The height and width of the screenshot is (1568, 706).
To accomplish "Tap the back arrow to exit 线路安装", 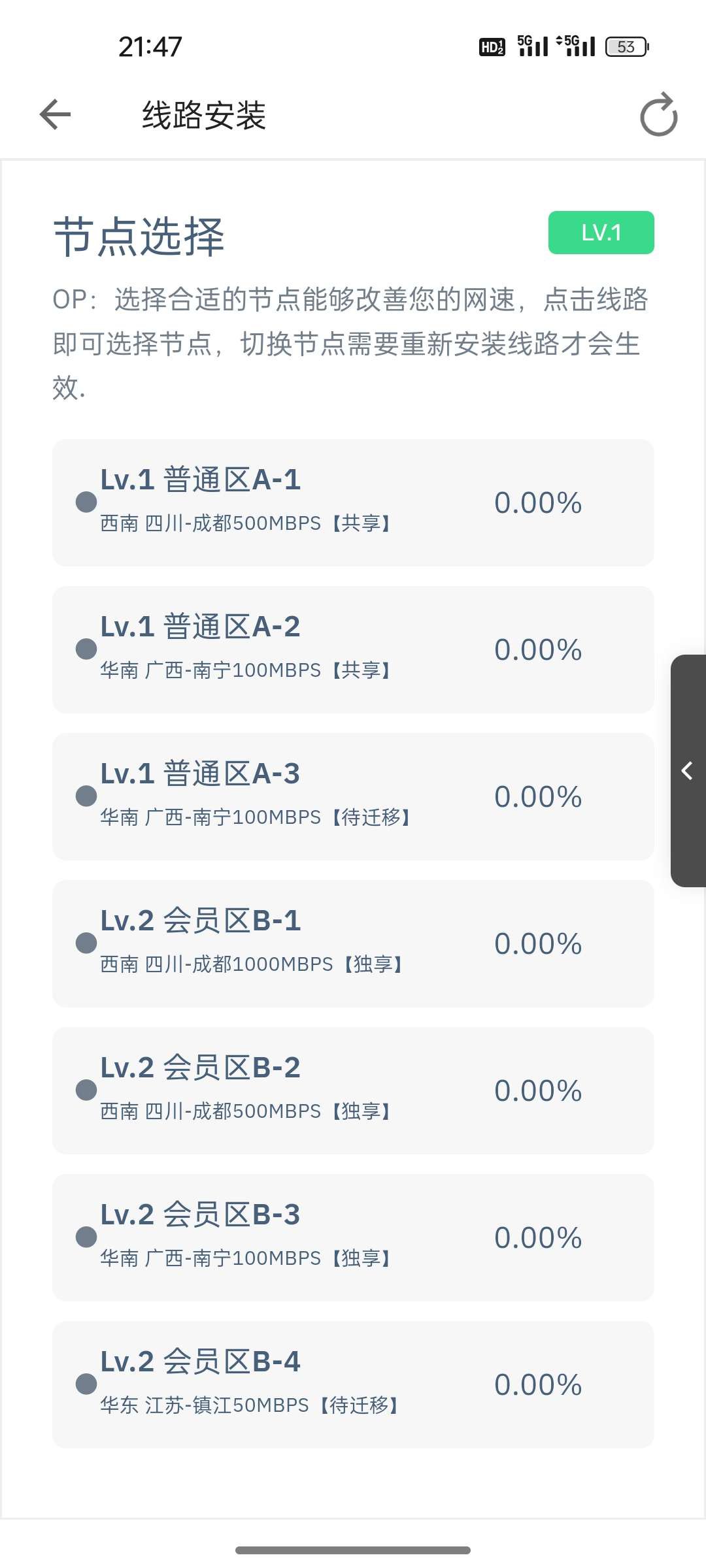I will coord(55,114).
